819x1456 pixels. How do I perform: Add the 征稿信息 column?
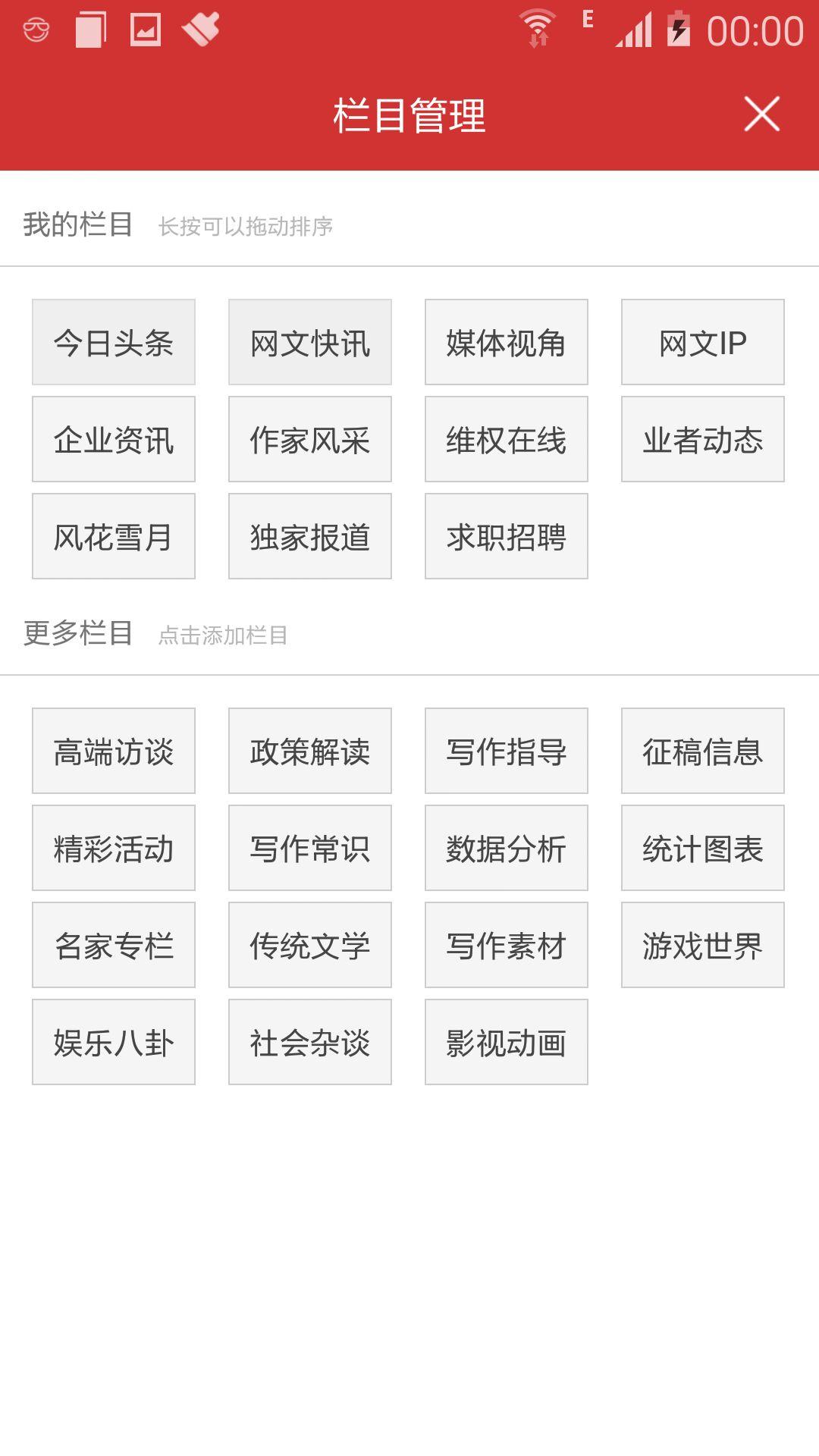[x=703, y=751]
